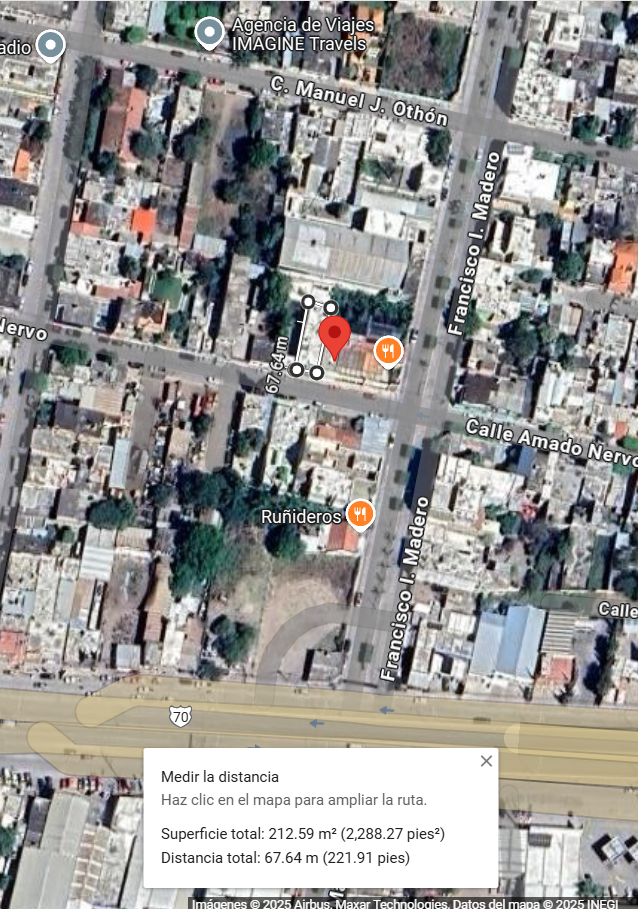Close the Medir la distancia panel
The height and width of the screenshot is (909, 638).
486,761
